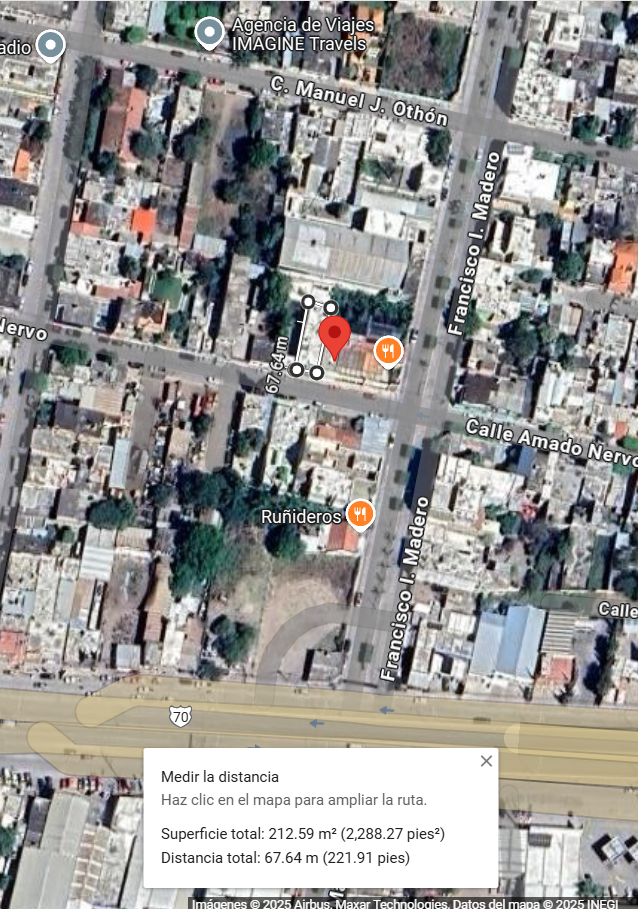Close the Medir la distancia panel
The height and width of the screenshot is (909, 638).
486,761
